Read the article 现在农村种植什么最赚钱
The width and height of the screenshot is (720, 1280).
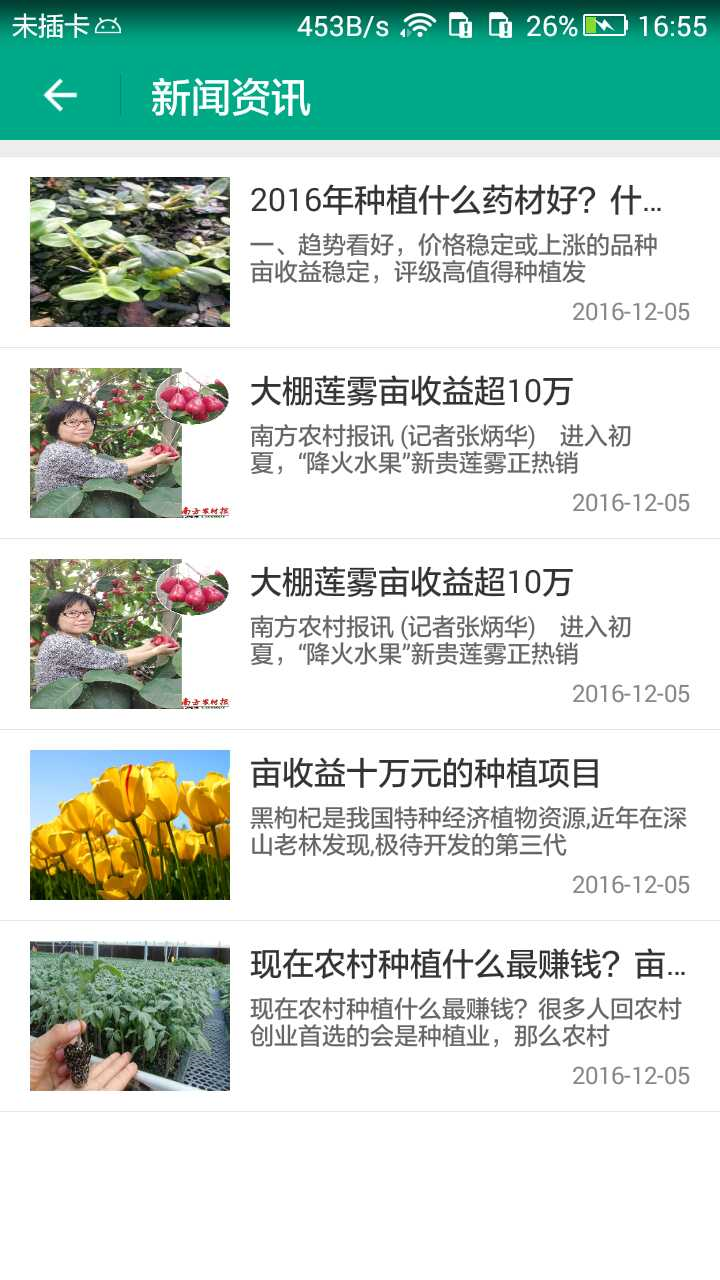click(x=360, y=1017)
